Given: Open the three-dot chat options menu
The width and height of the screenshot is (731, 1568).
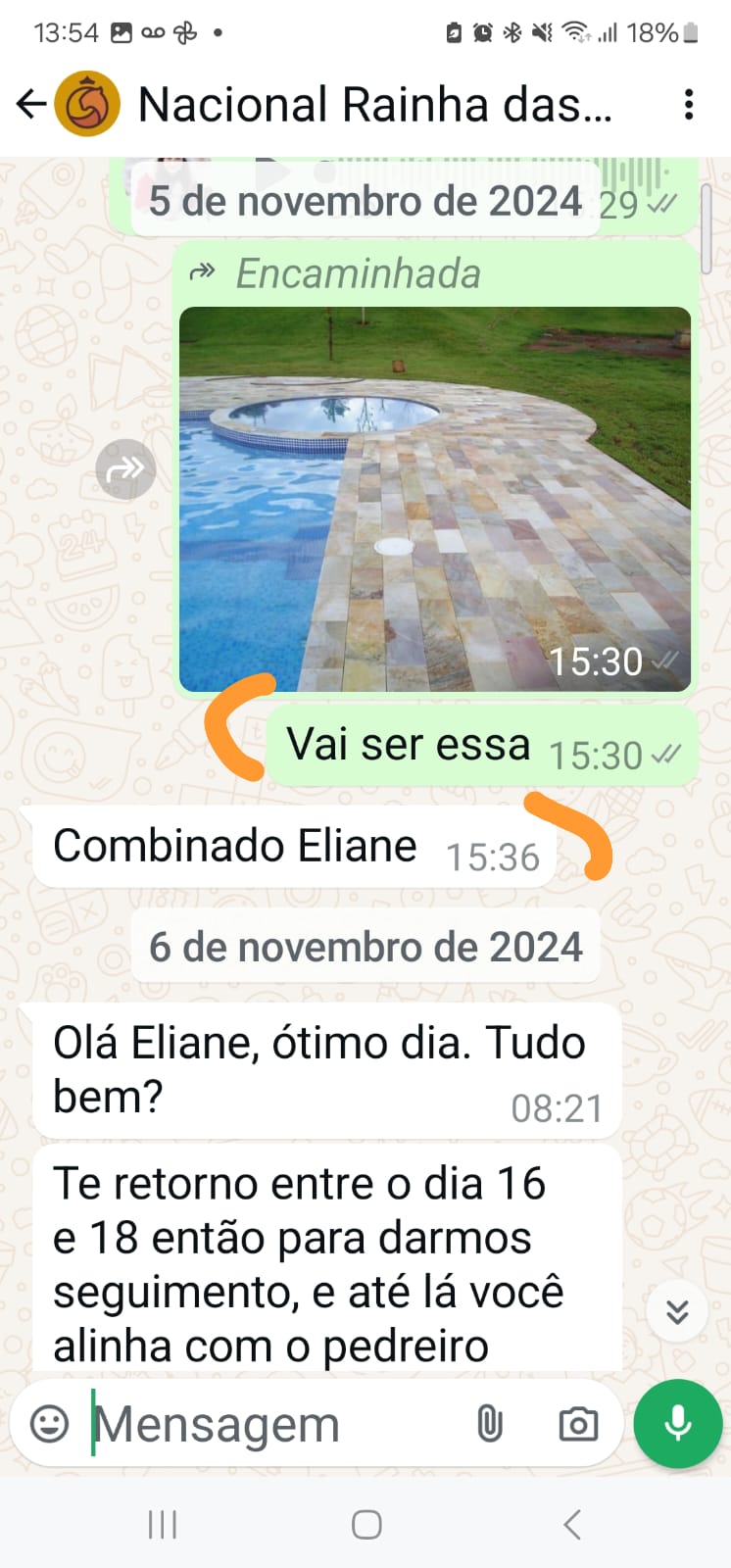Looking at the screenshot, I should 690,102.
